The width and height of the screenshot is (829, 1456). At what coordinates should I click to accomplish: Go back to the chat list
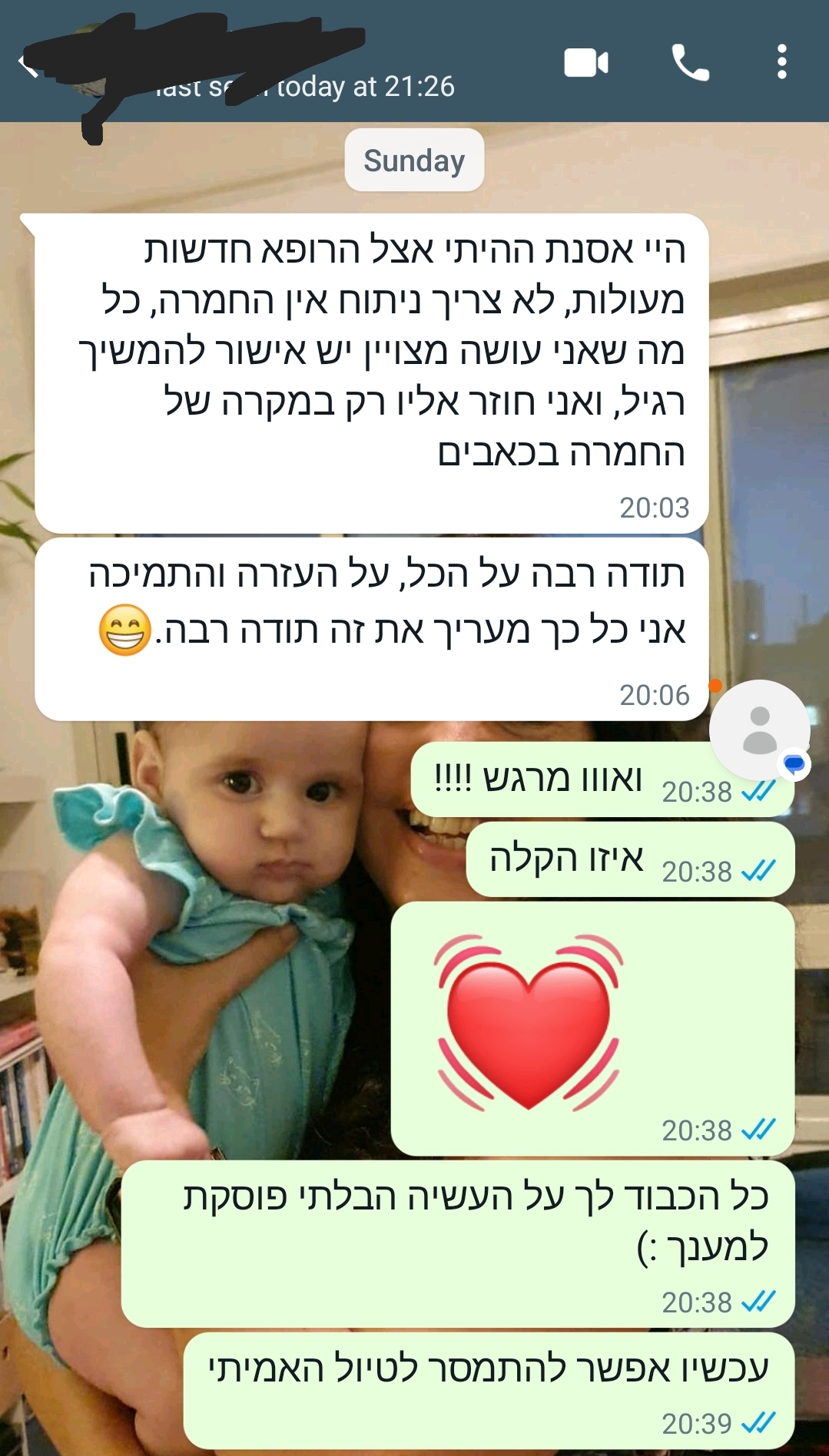point(28,65)
